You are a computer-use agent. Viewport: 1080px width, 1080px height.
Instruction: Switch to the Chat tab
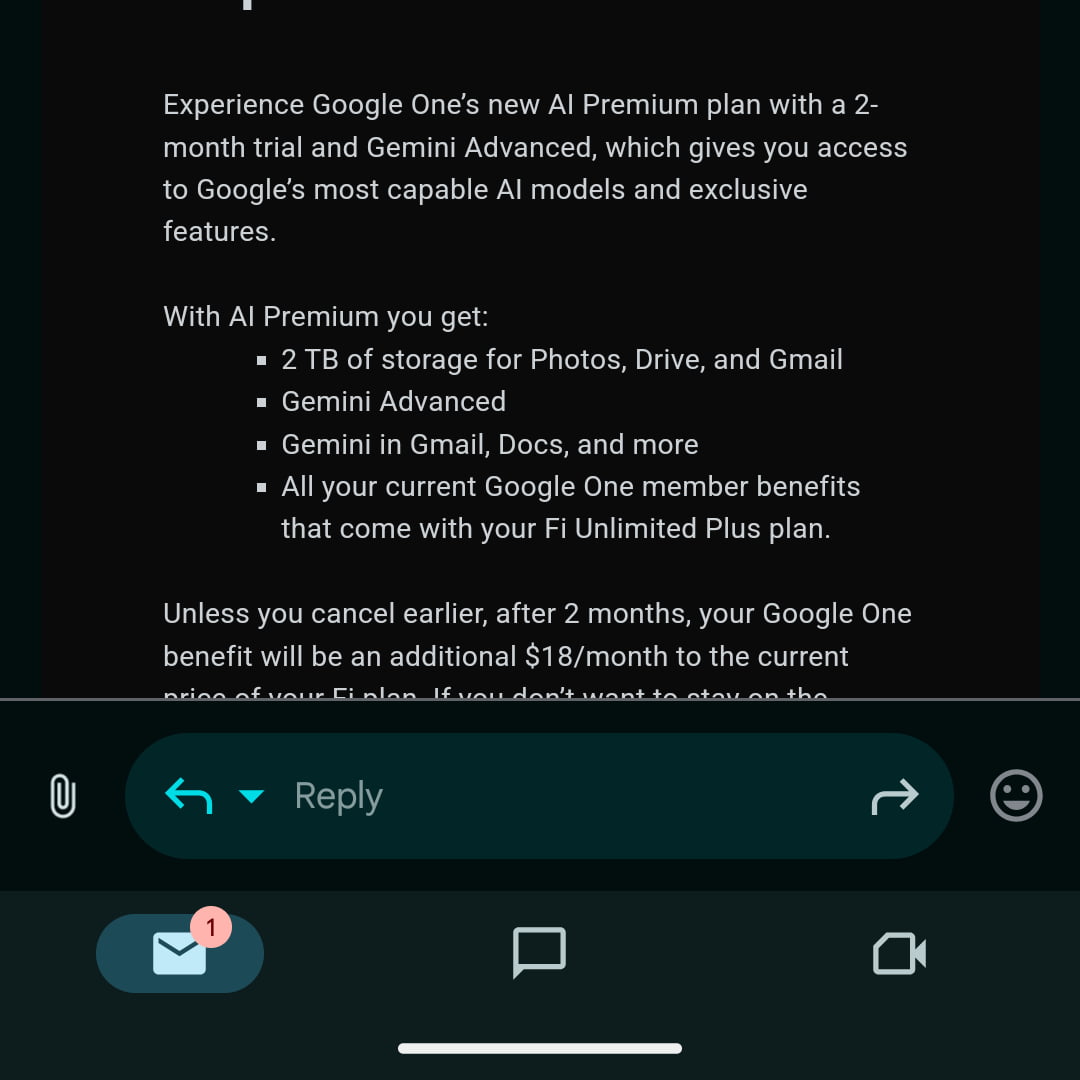tap(539, 953)
